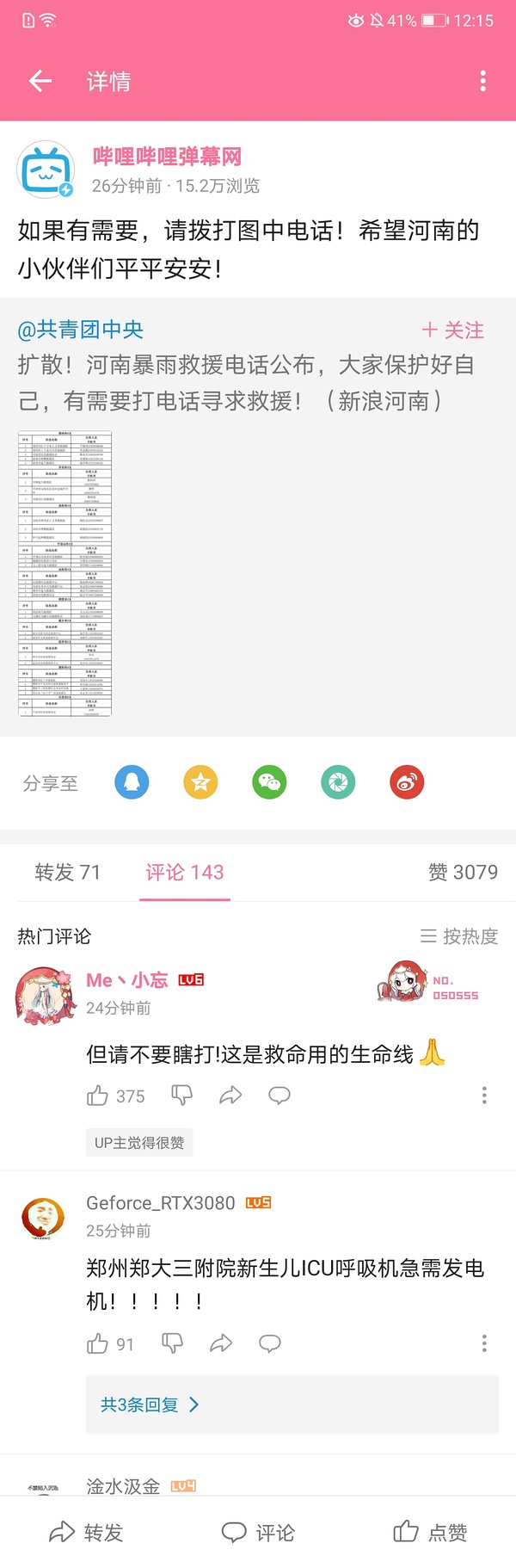Image resolution: width=516 pixels, height=1568 pixels.
Task: Follow 共青团中央 with + 关注
Action: click(452, 330)
